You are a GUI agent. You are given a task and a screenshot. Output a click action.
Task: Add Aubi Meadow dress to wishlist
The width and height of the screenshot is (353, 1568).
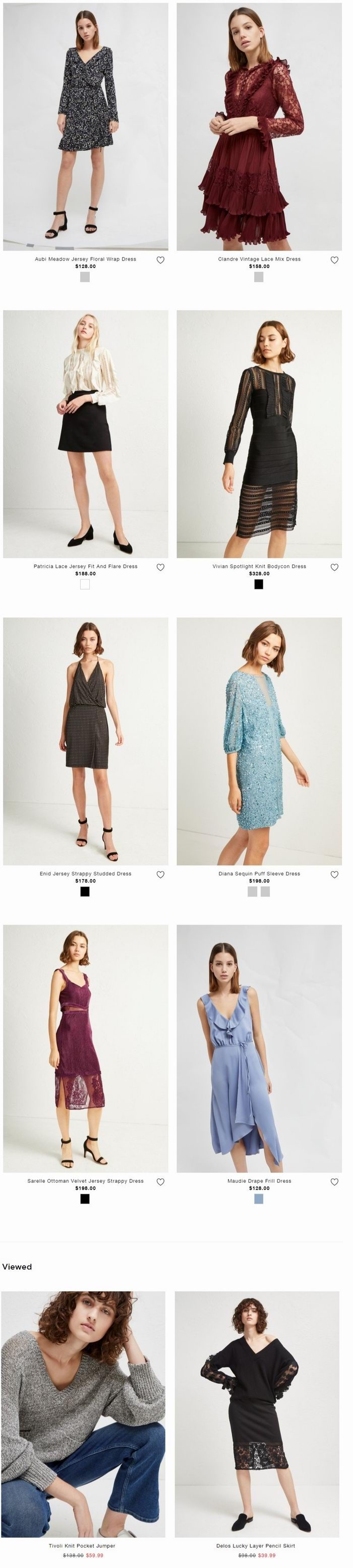[x=160, y=260]
